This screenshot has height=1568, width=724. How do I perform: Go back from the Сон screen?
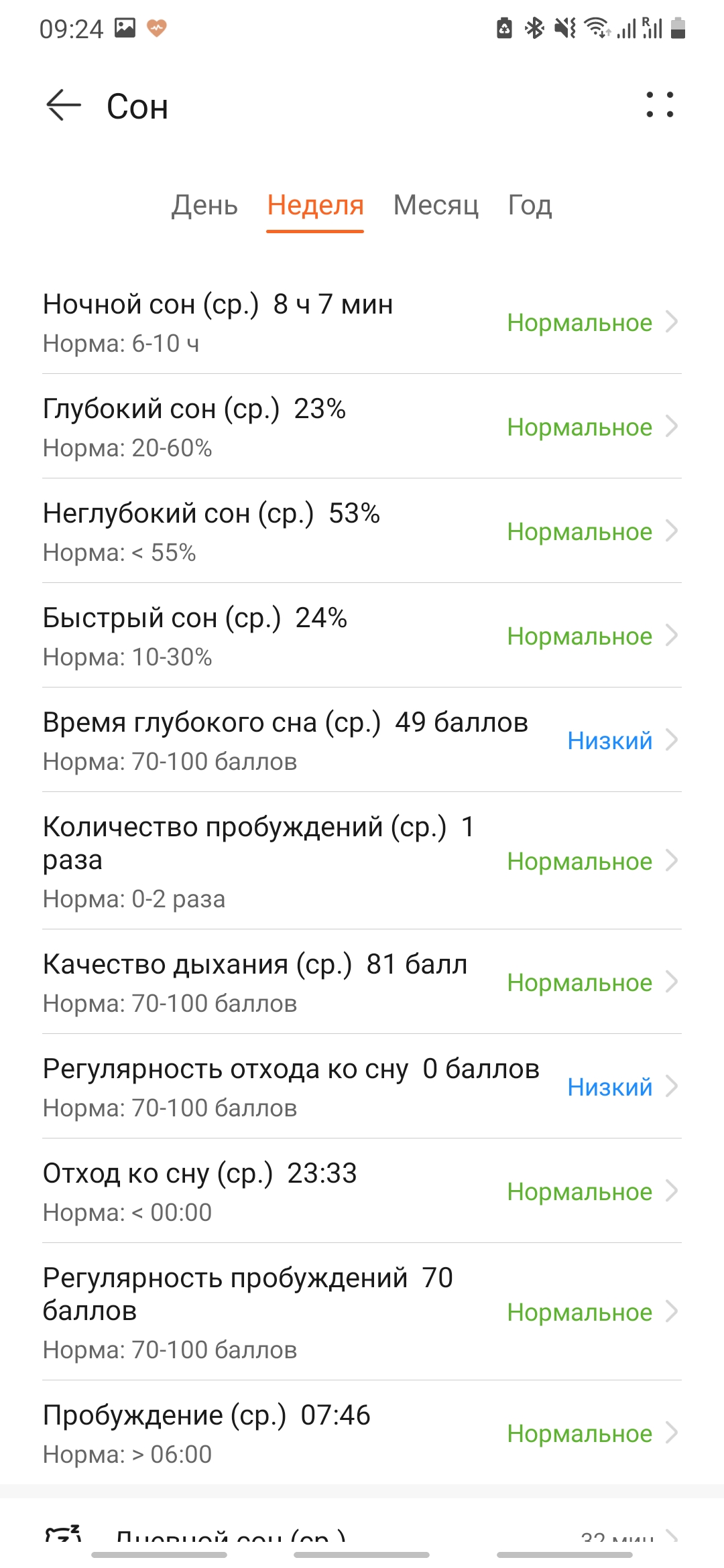coord(63,106)
